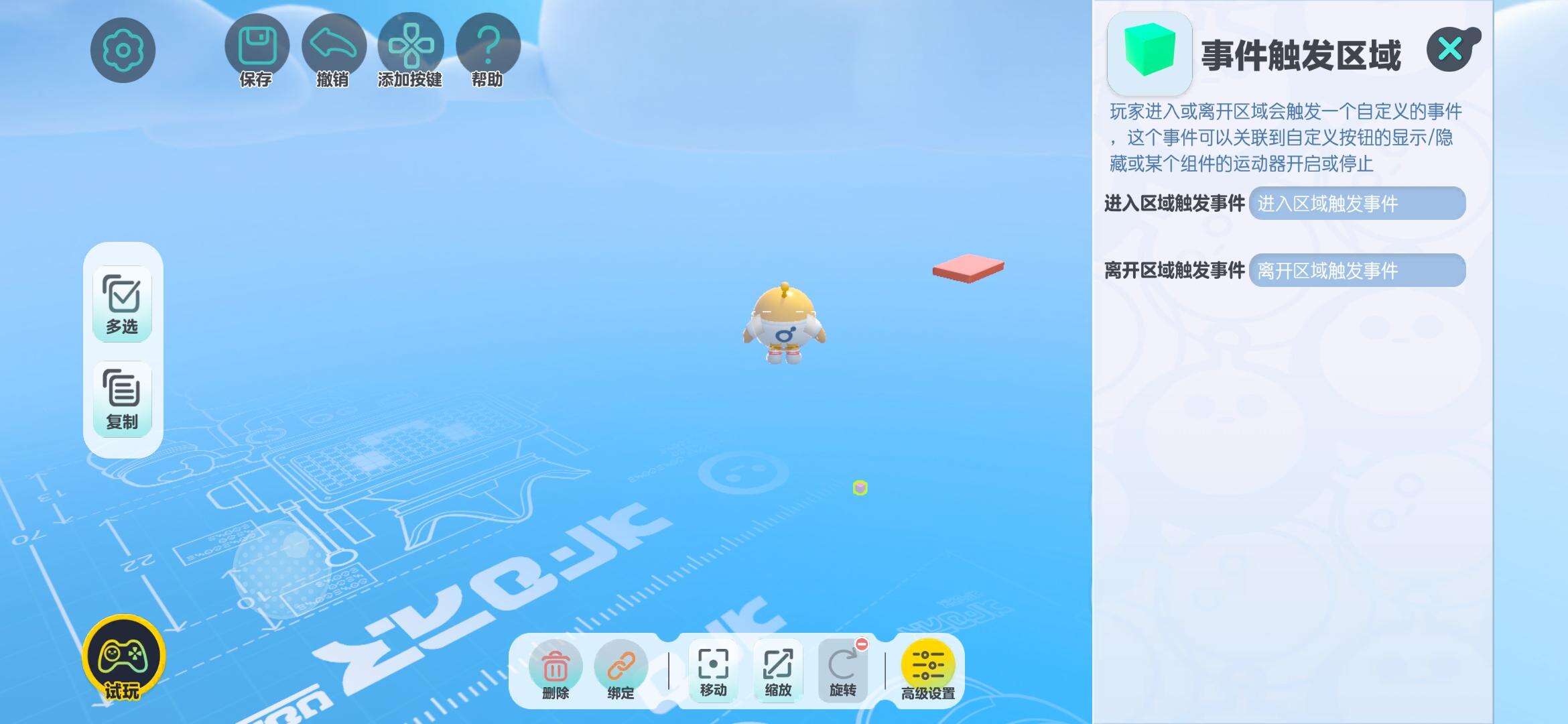Select the 旋转 rotate tool
The image size is (1568, 724).
(x=842, y=670)
